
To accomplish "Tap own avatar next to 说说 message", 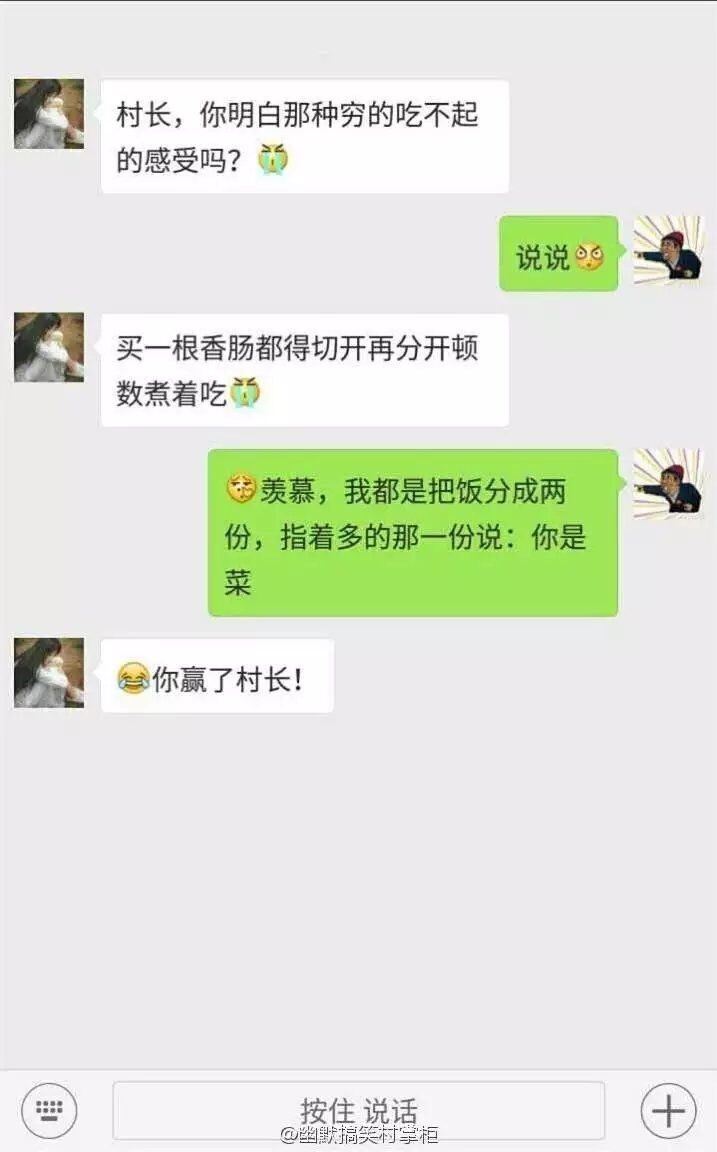I will [x=669, y=251].
